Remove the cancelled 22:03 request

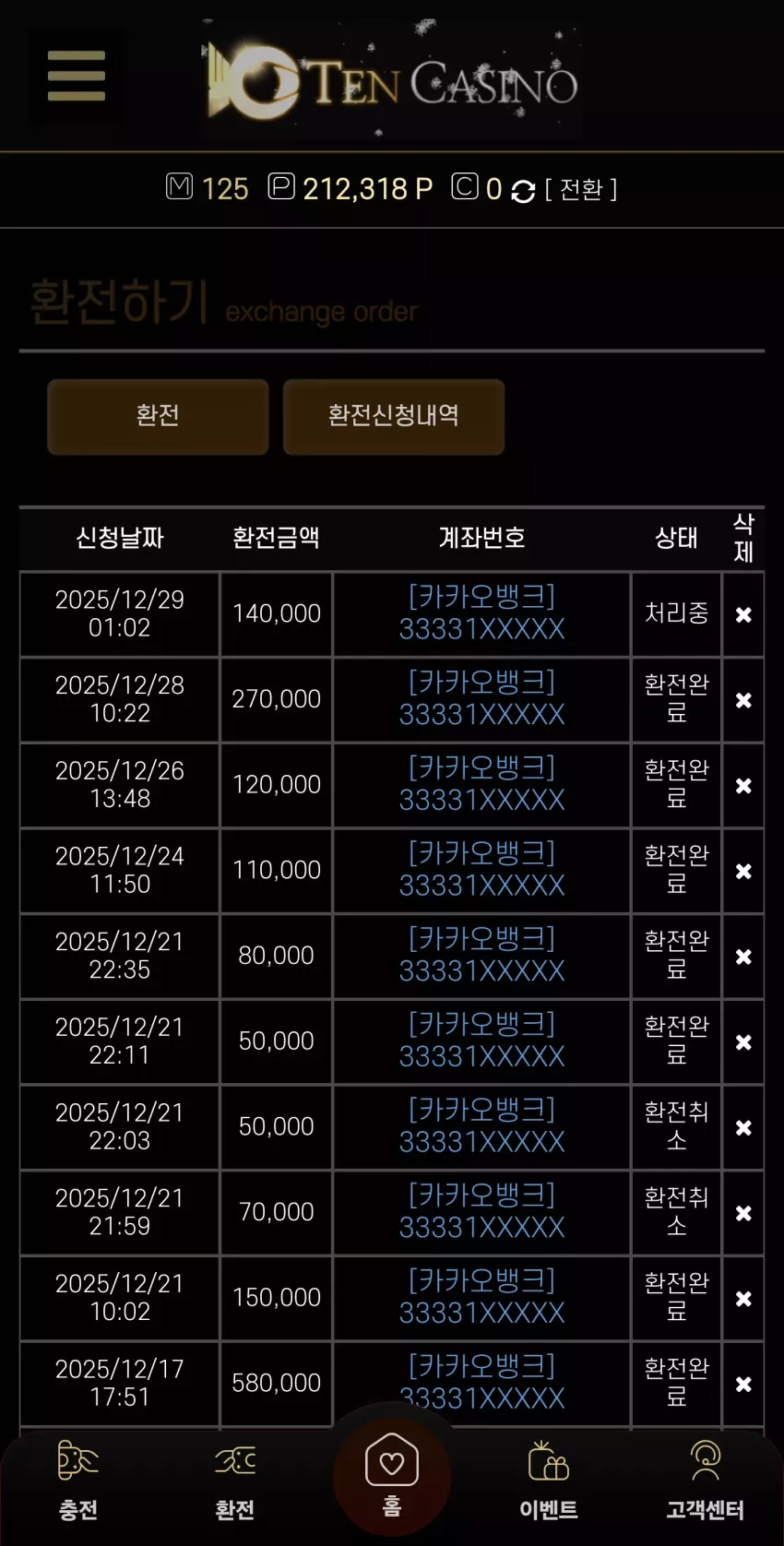pos(743,1127)
